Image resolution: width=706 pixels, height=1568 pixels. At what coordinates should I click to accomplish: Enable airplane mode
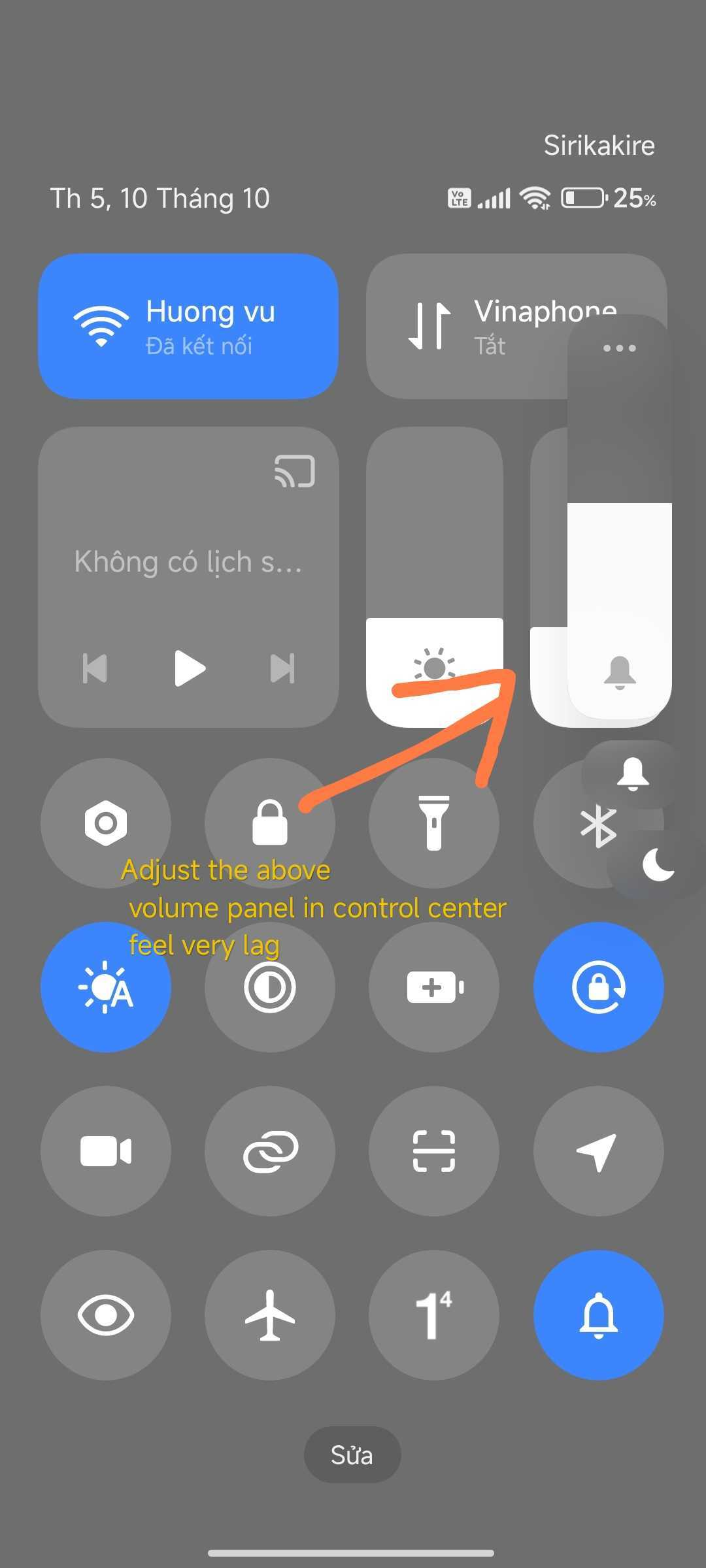point(270,1315)
